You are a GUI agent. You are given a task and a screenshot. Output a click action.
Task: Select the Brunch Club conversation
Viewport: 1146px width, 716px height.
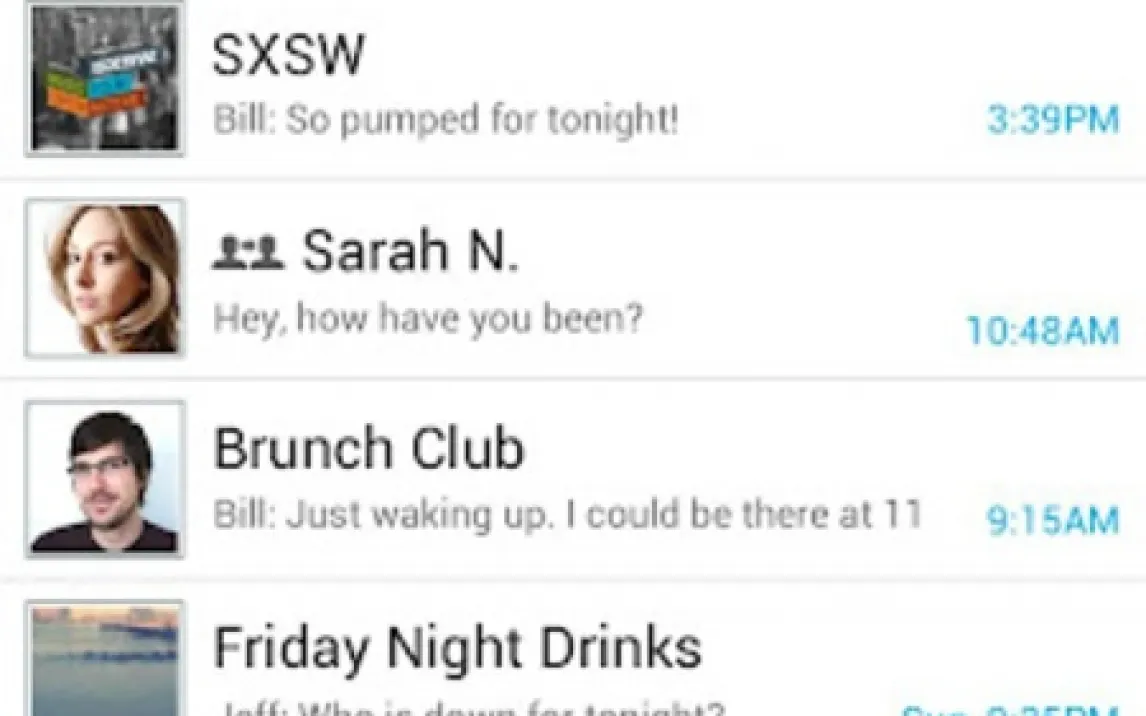(572, 482)
